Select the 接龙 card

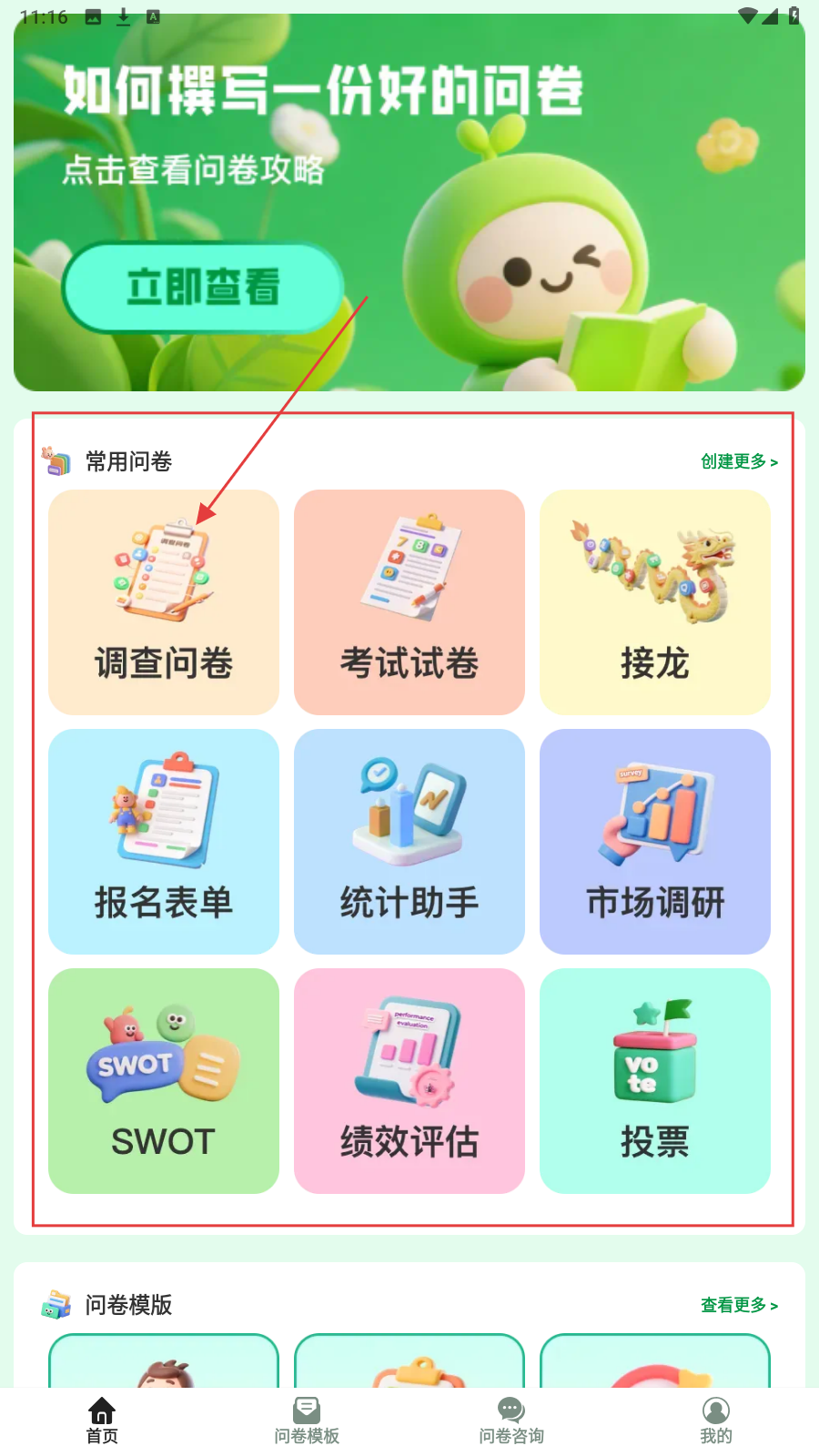tap(655, 602)
